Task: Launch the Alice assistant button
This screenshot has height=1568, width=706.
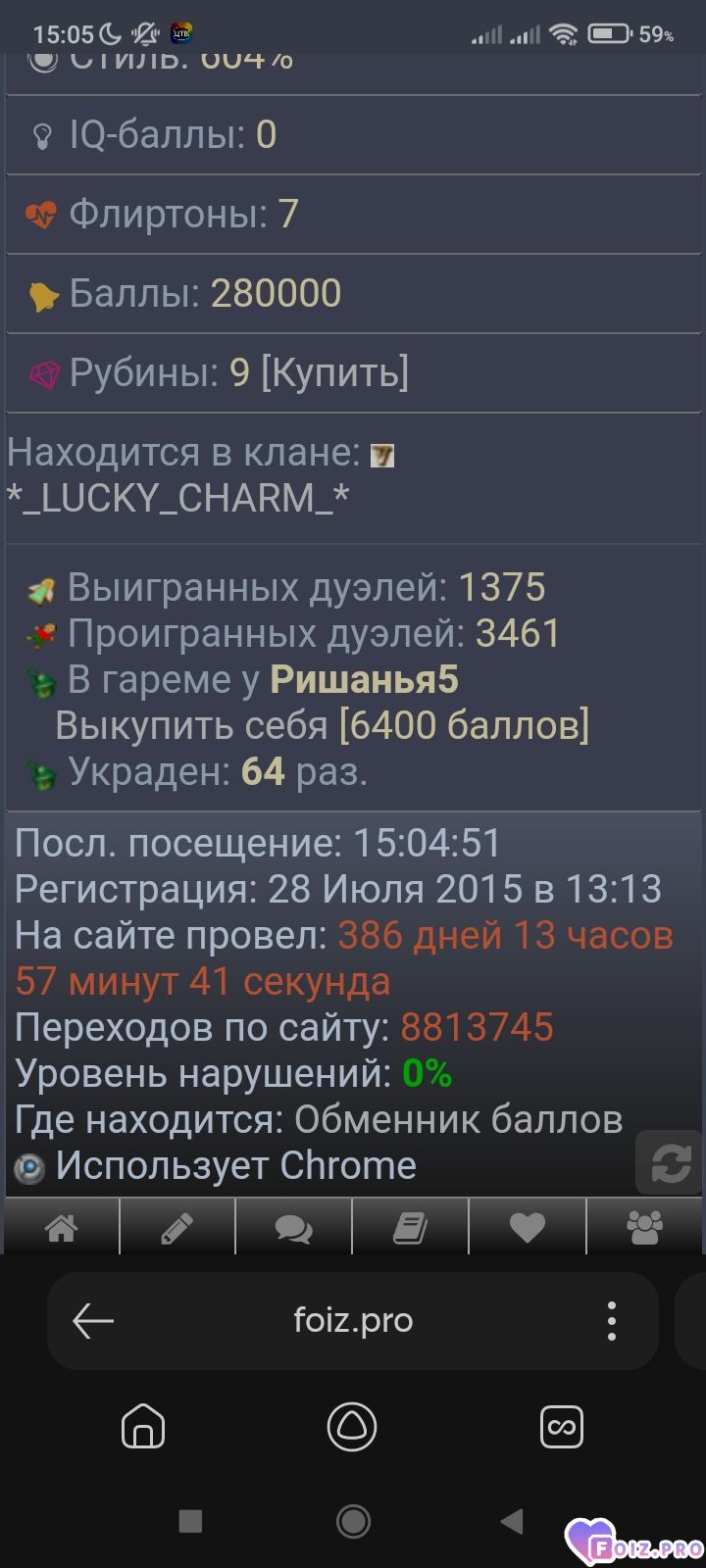Action: pos(353,1427)
